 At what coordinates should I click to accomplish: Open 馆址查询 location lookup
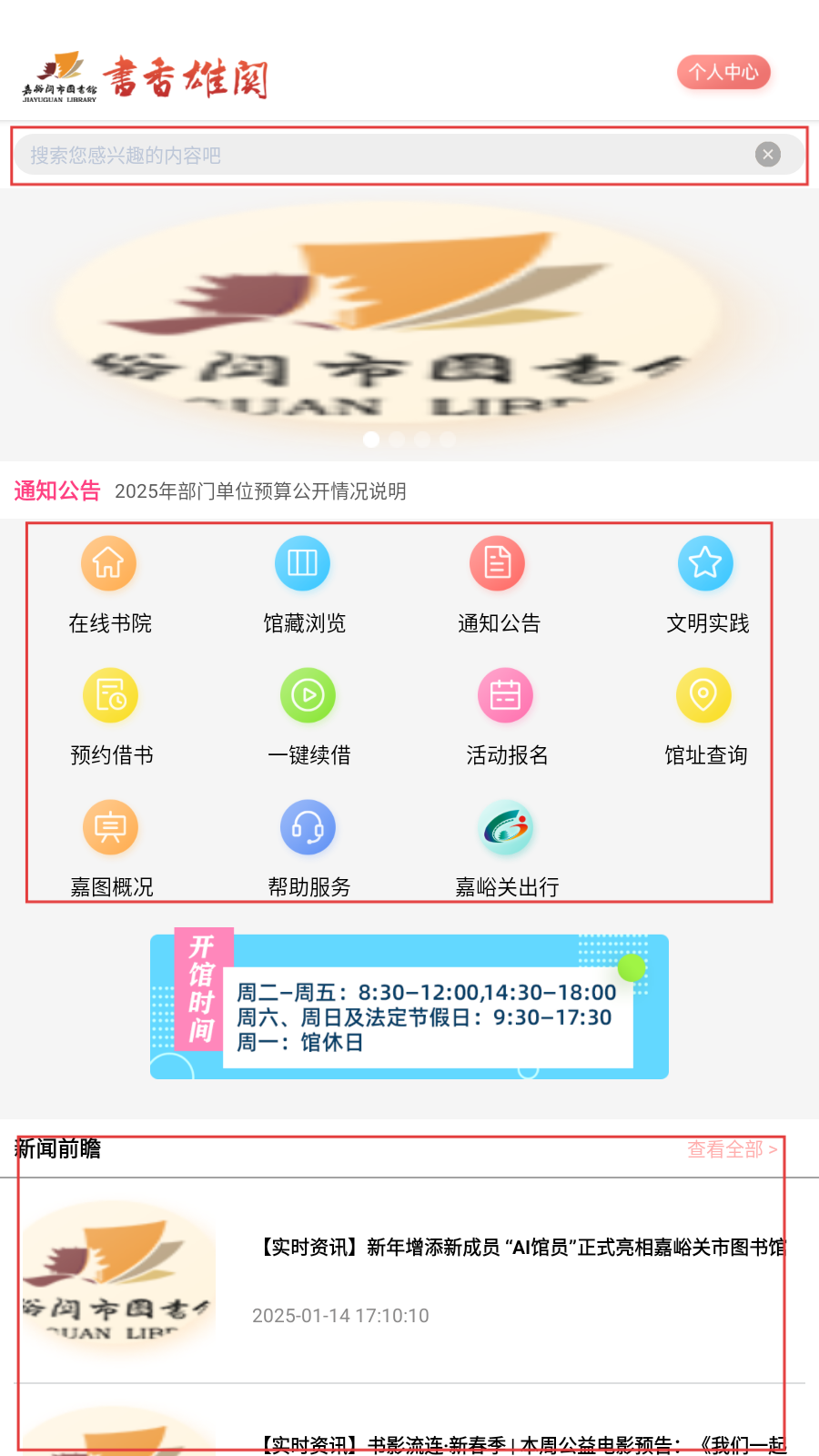coord(704,716)
